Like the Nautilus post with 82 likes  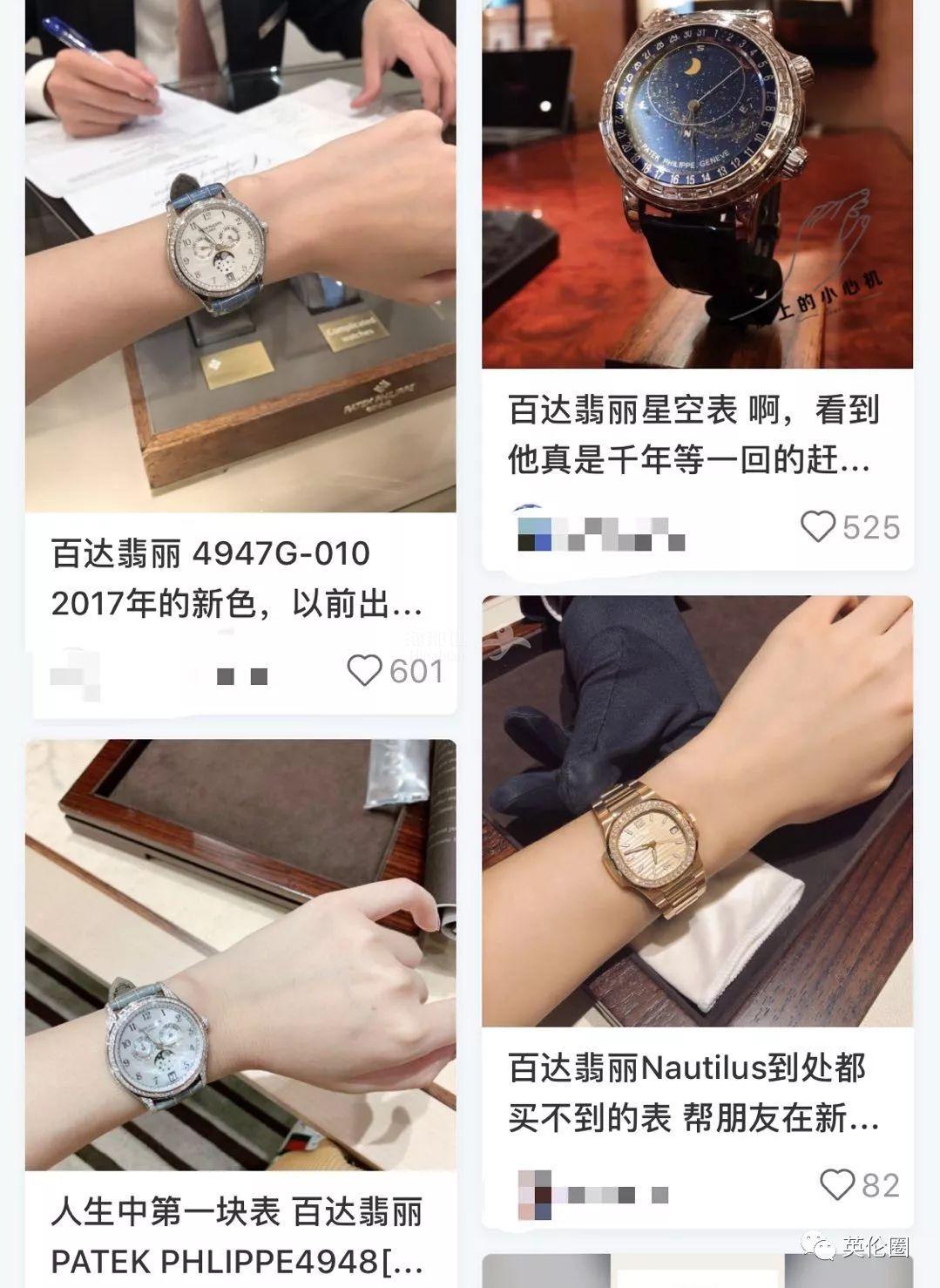click(837, 1184)
